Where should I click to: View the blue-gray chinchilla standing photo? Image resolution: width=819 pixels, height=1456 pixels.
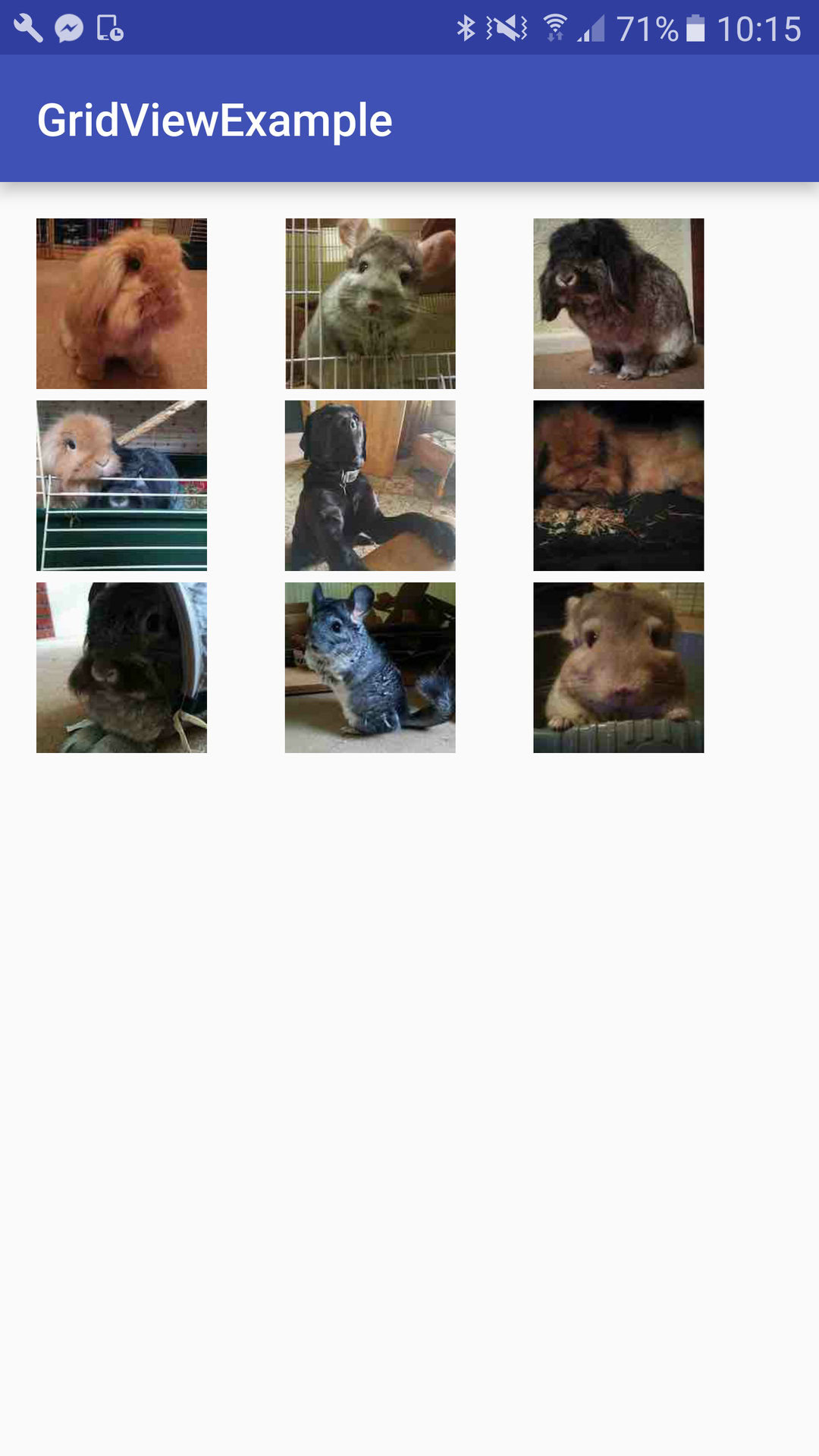click(370, 667)
